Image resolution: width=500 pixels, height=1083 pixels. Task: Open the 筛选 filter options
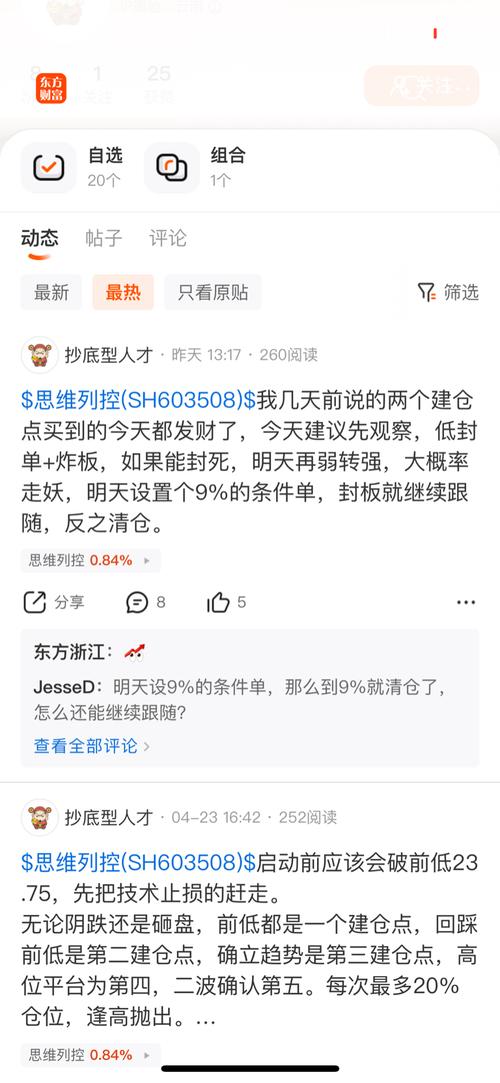click(x=448, y=292)
